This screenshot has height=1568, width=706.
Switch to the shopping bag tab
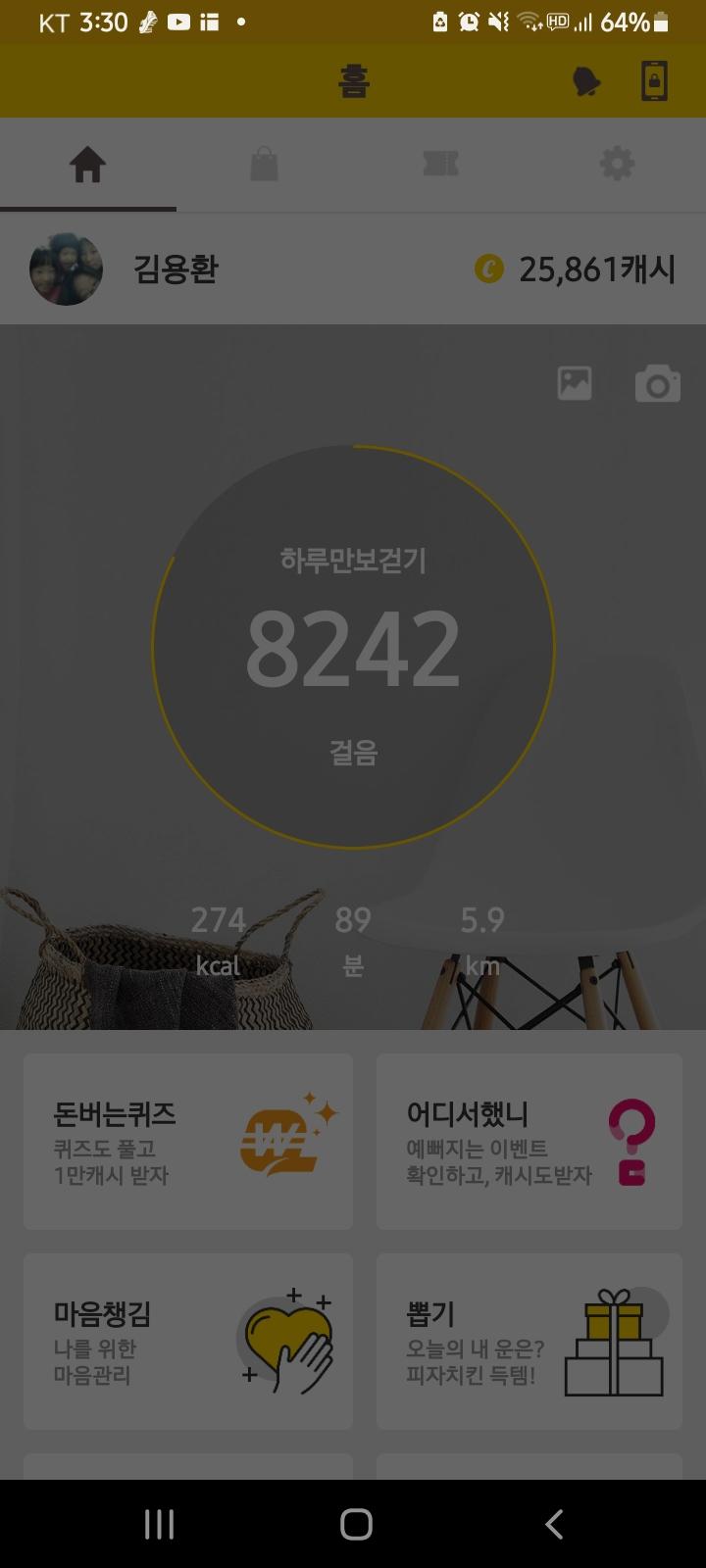point(264,165)
